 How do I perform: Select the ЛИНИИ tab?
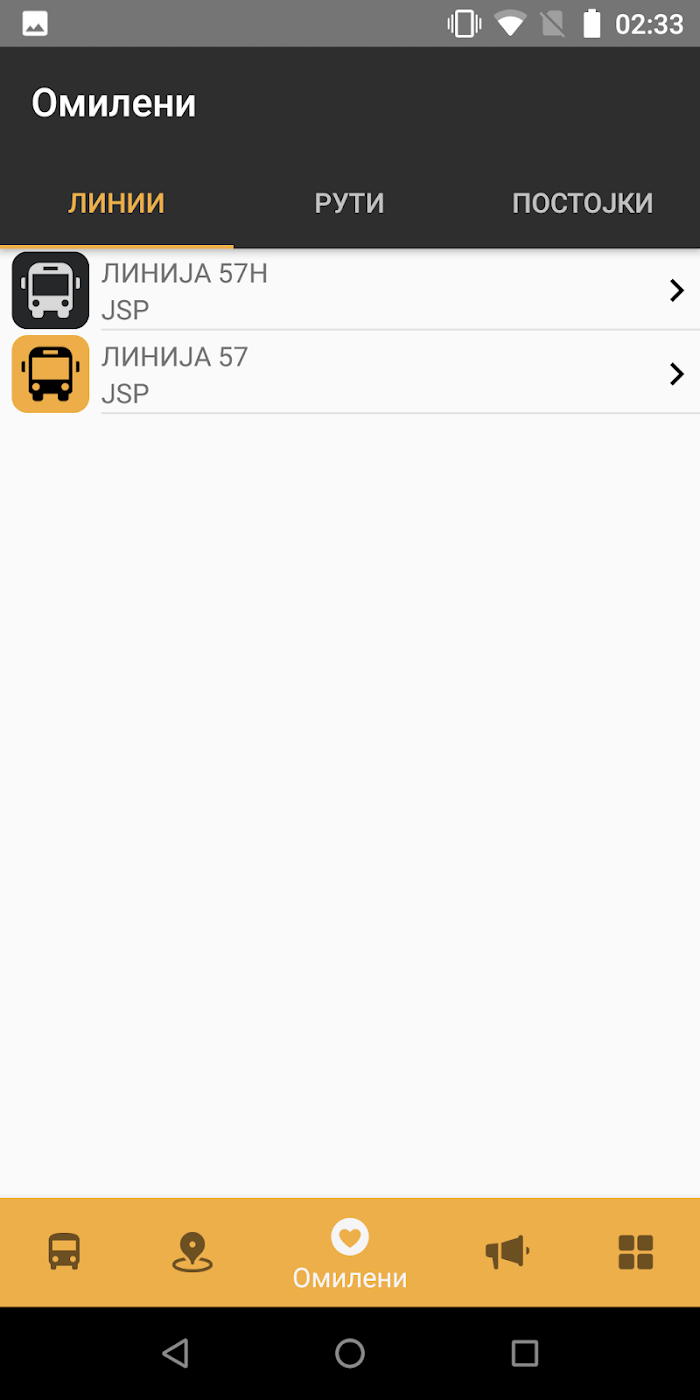coord(117,203)
